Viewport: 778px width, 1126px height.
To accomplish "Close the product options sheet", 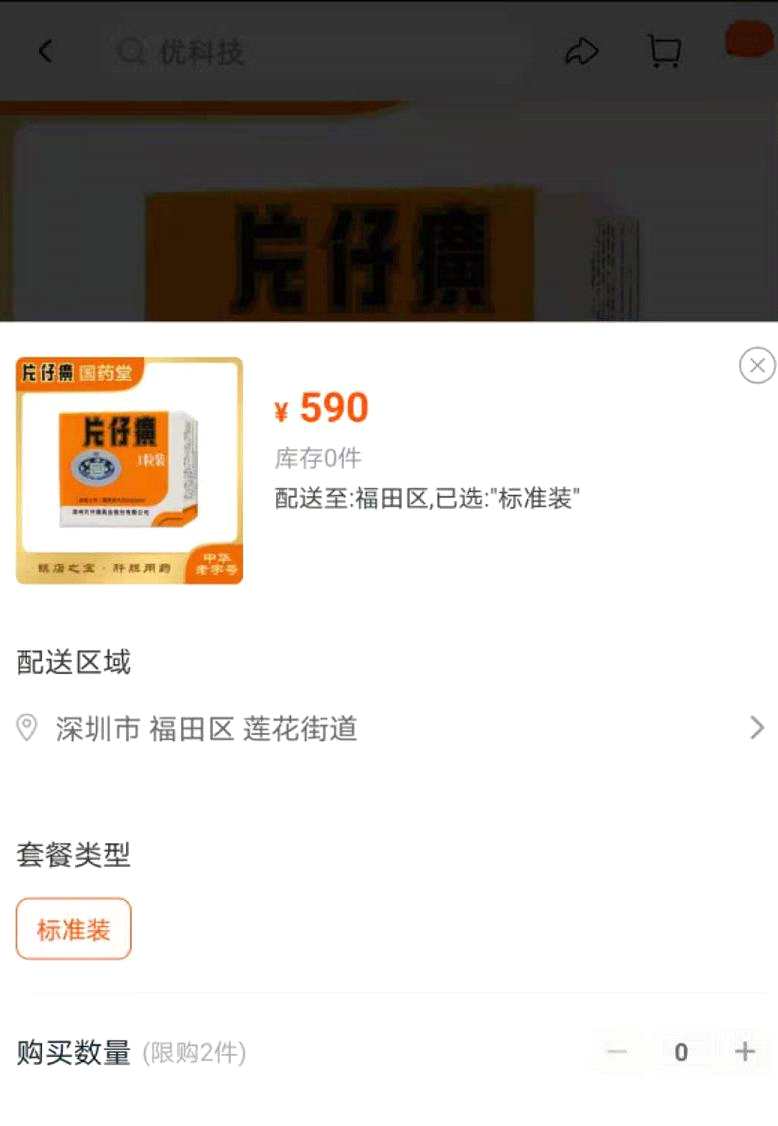I will click(757, 366).
